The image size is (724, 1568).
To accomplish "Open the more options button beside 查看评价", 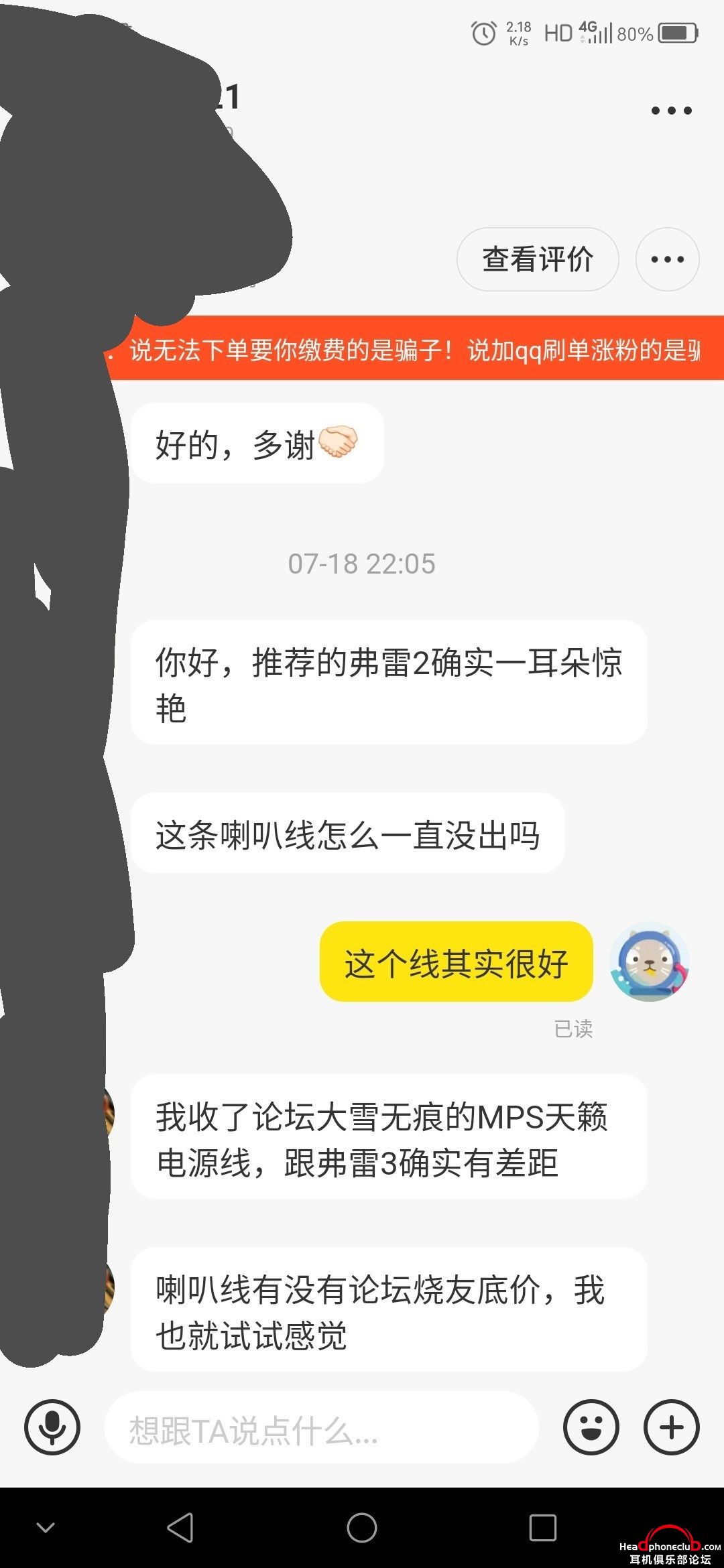I will tap(667, 259).
